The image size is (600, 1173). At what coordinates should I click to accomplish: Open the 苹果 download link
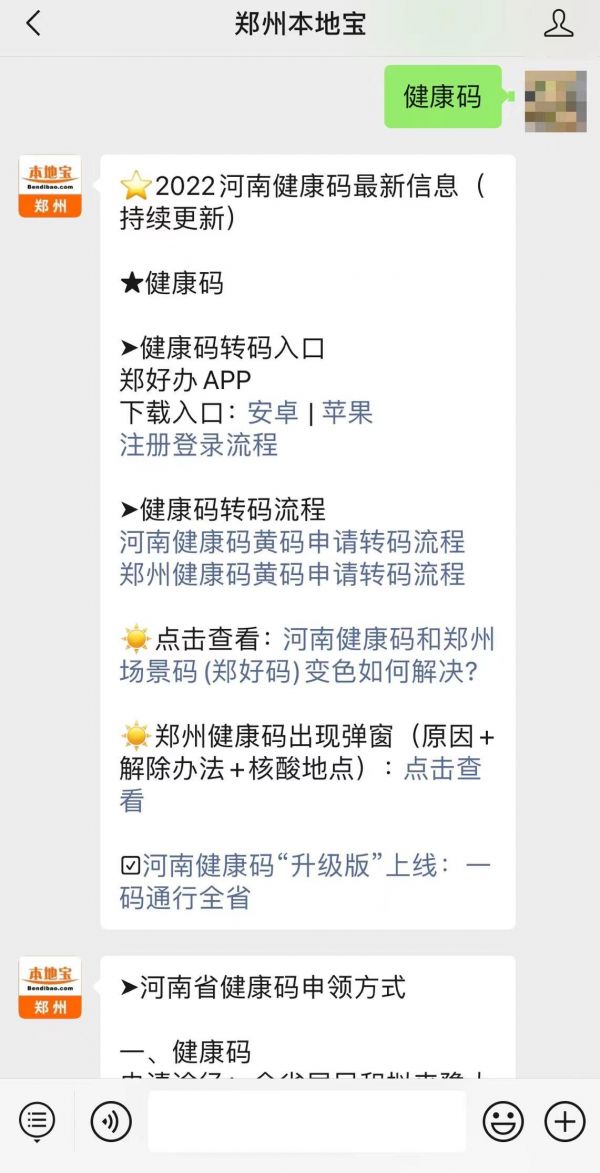347,412
